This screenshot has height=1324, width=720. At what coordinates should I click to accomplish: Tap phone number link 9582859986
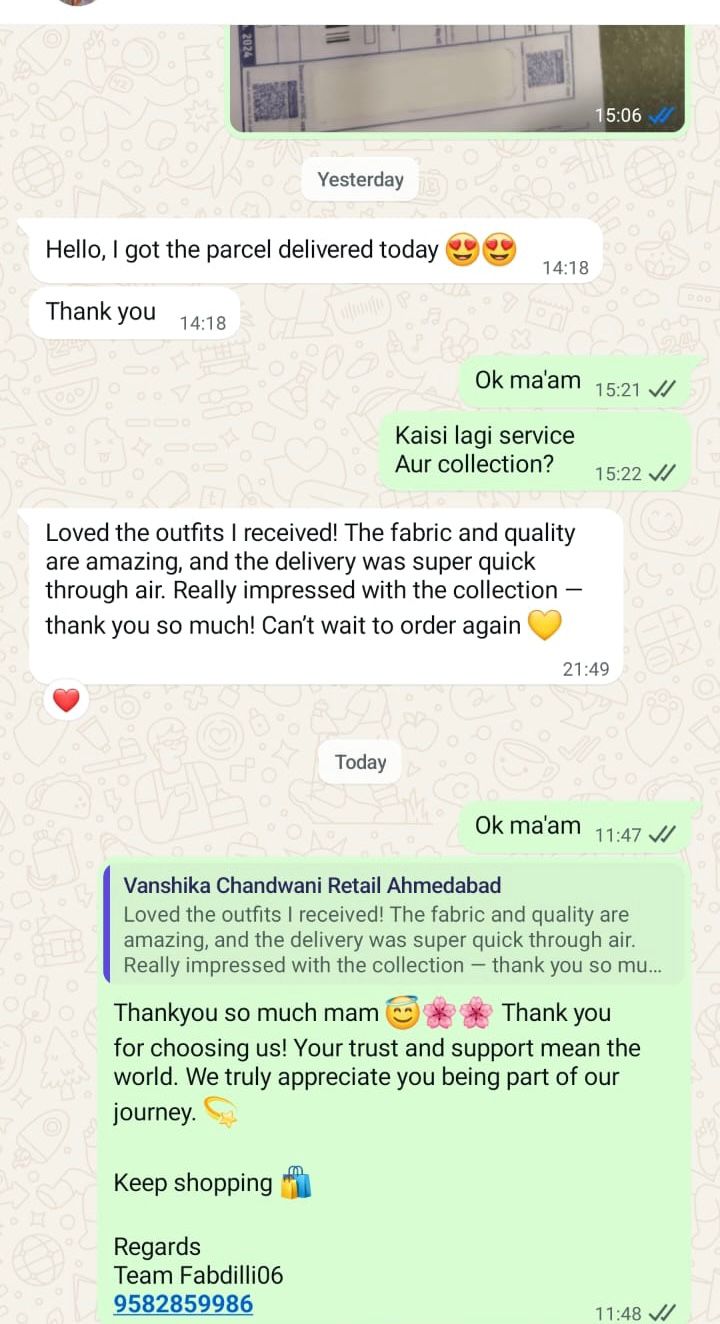point(183,1303)
